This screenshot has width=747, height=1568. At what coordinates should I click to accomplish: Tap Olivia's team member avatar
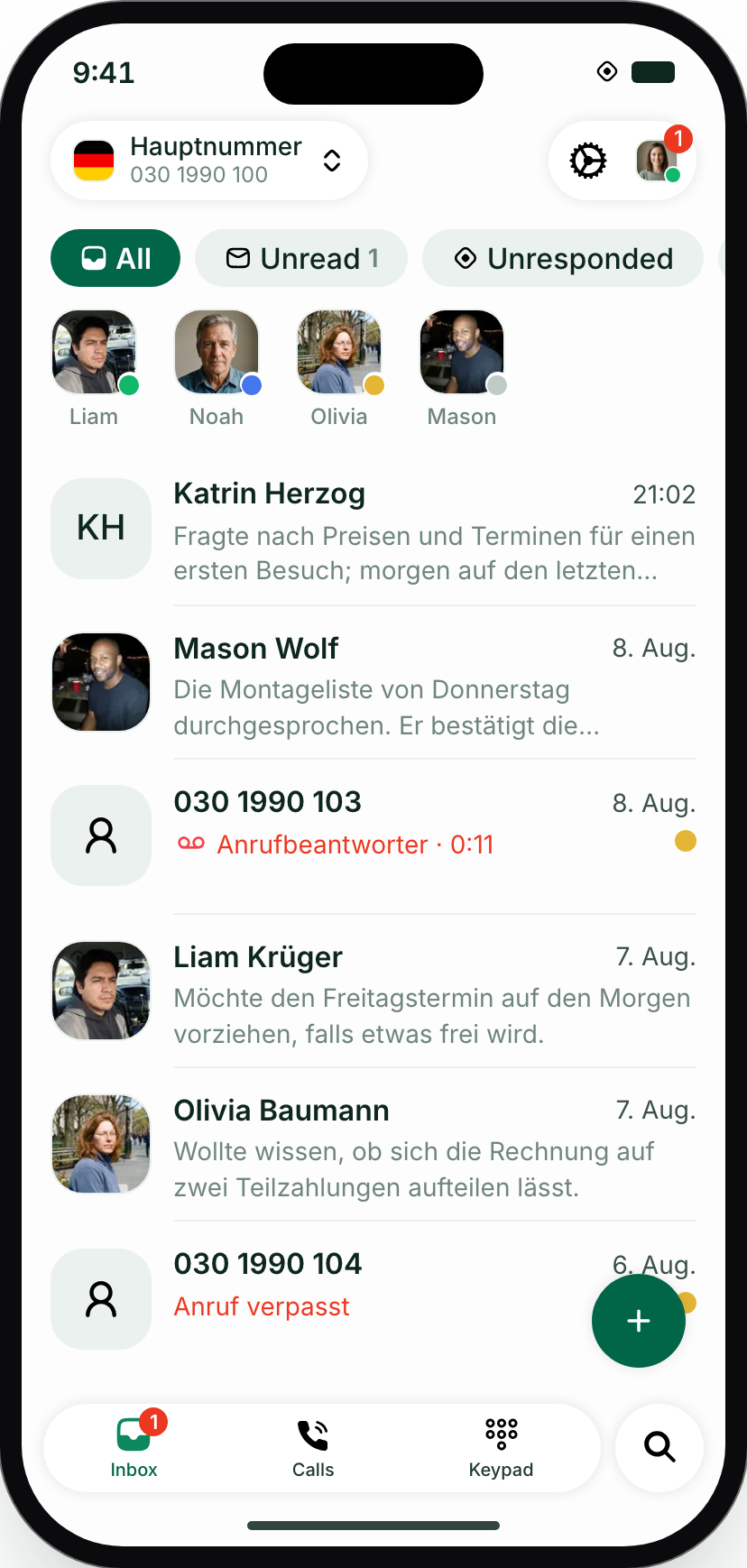[339, 353]
